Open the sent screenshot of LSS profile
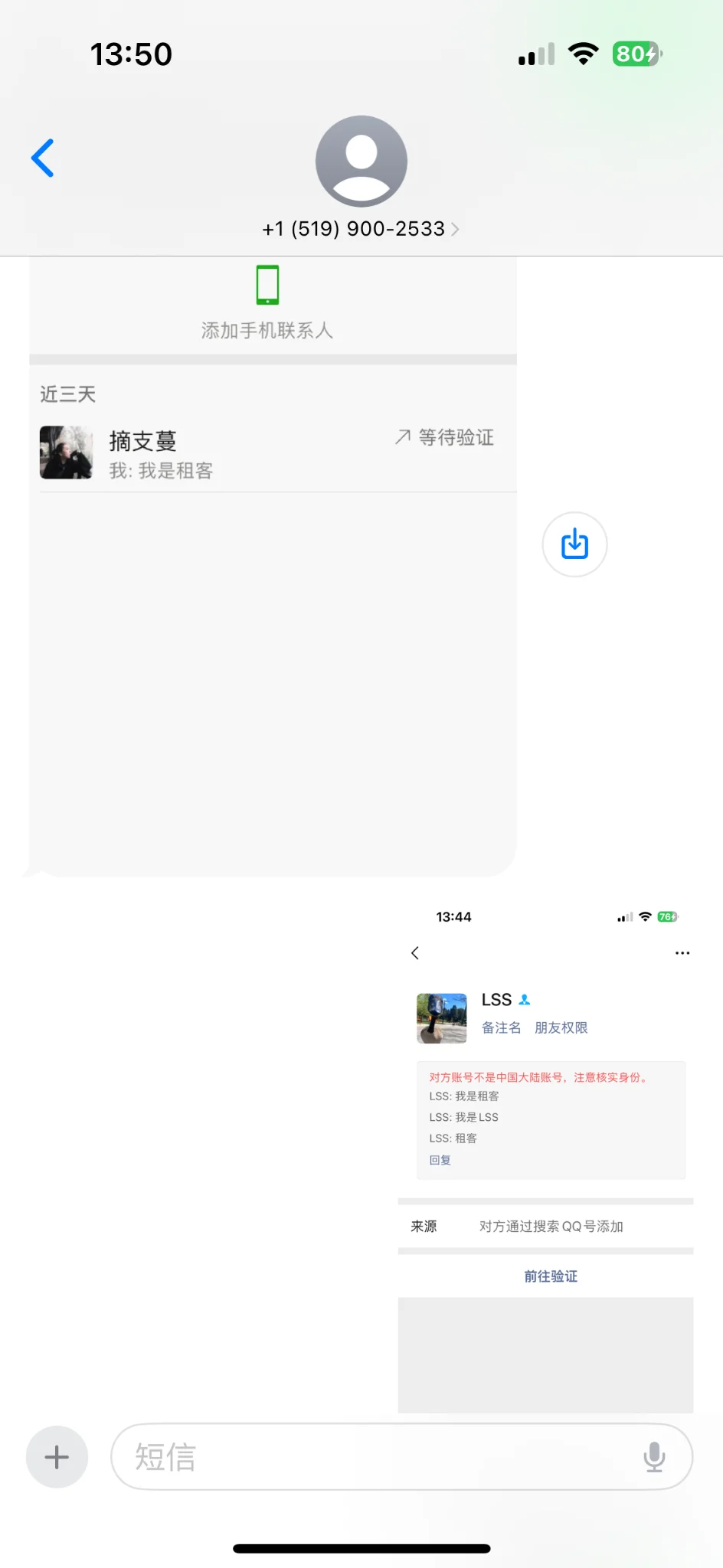The width and height of the screenshot is (723, 1568). click(545, 1156)
